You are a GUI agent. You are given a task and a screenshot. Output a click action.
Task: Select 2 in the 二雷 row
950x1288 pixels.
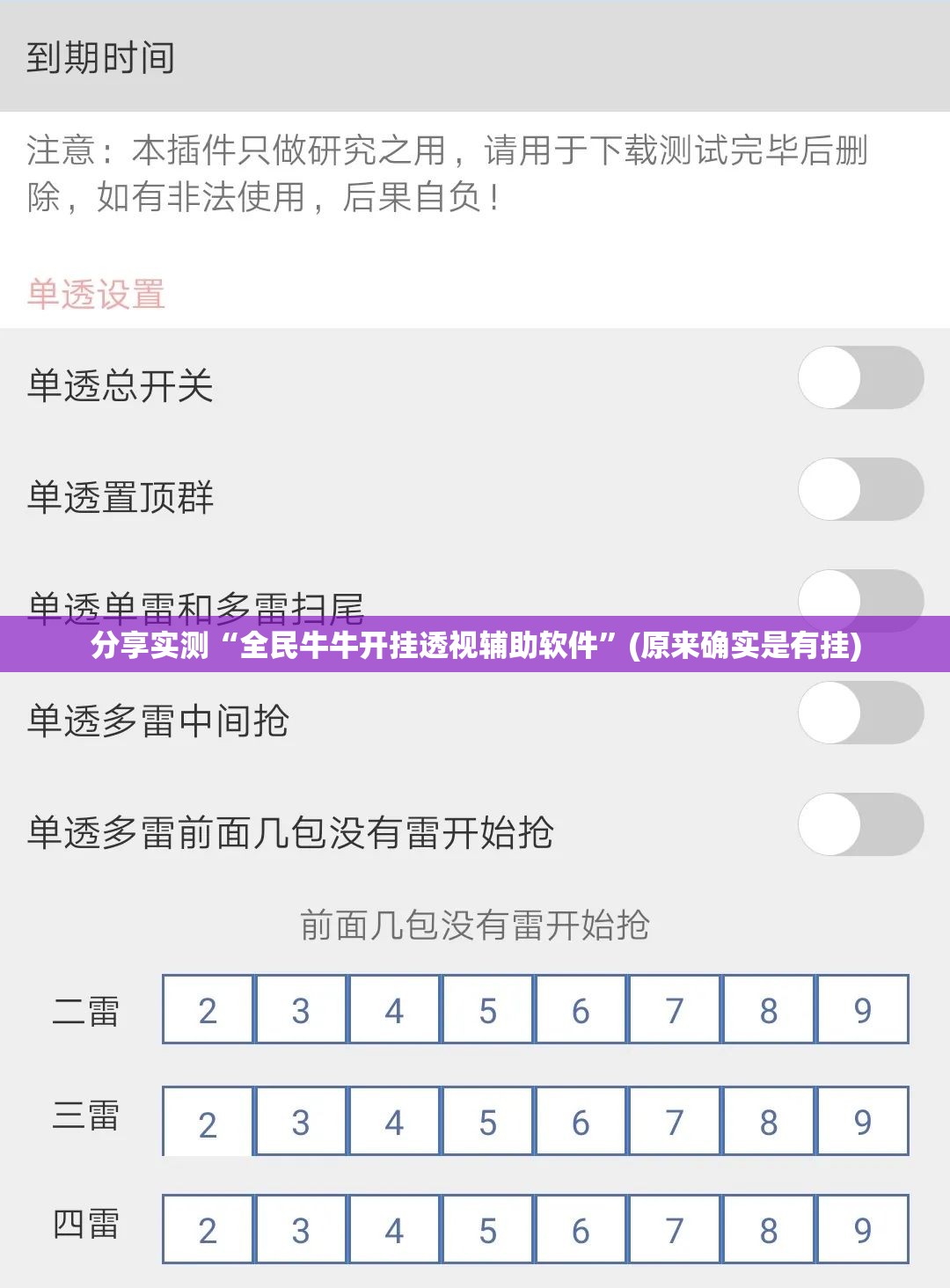[x=208, y=1010]
